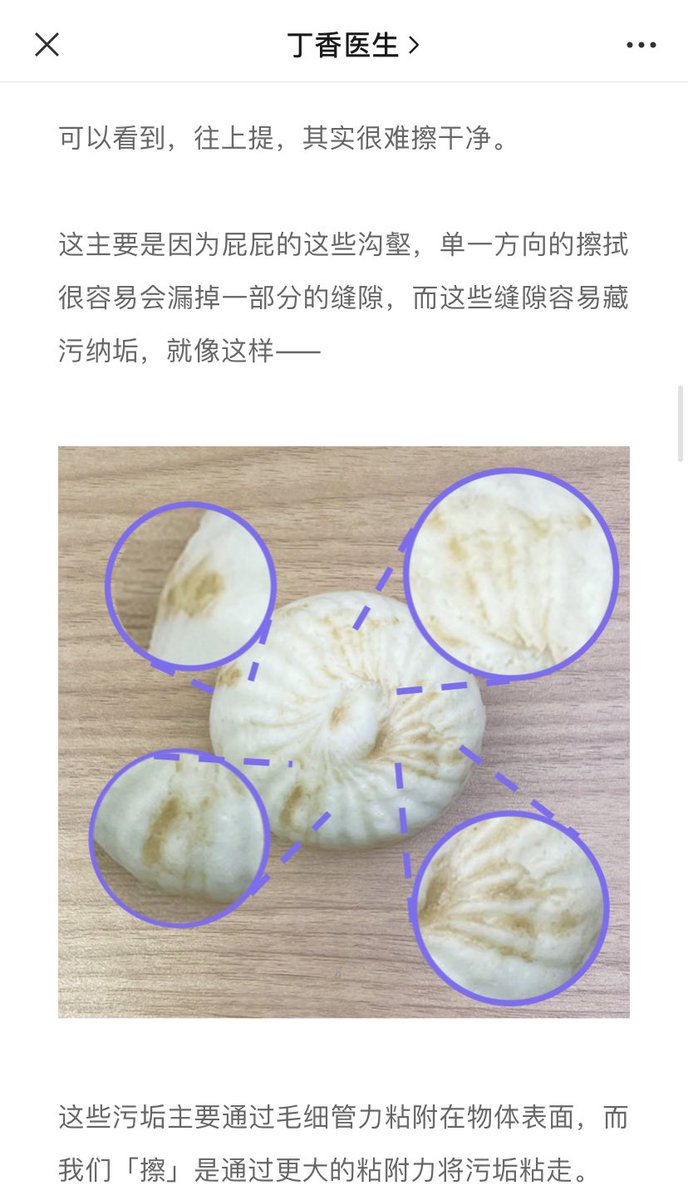Open the three-dot more options menu
688x1200 pixels.
641,45
